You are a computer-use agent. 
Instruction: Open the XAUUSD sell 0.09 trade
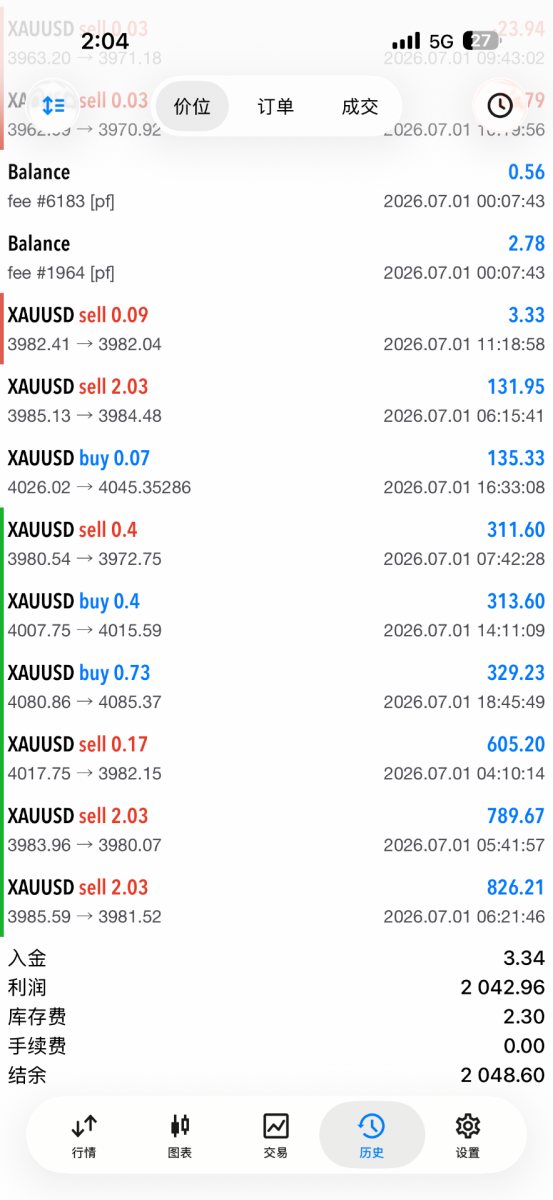coord(276,329)
